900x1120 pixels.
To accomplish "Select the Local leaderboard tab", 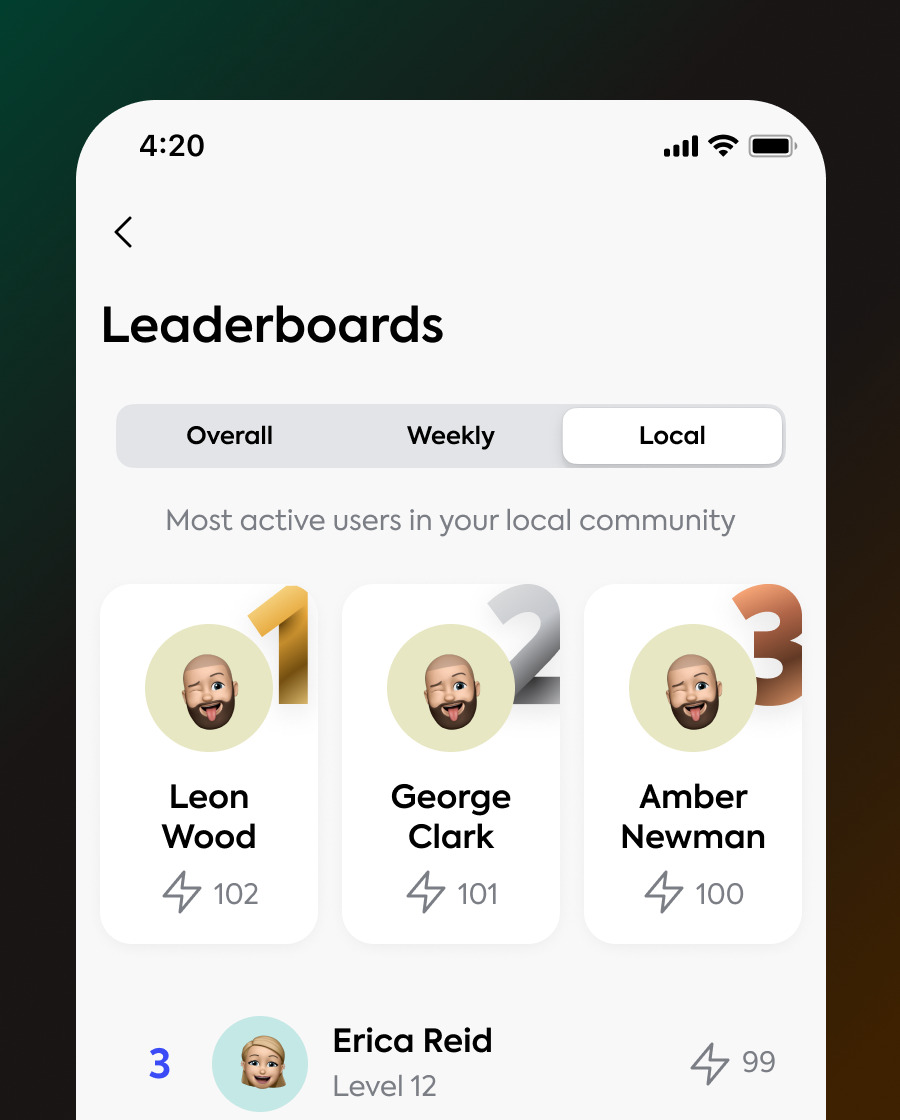I will pos(672,436).
